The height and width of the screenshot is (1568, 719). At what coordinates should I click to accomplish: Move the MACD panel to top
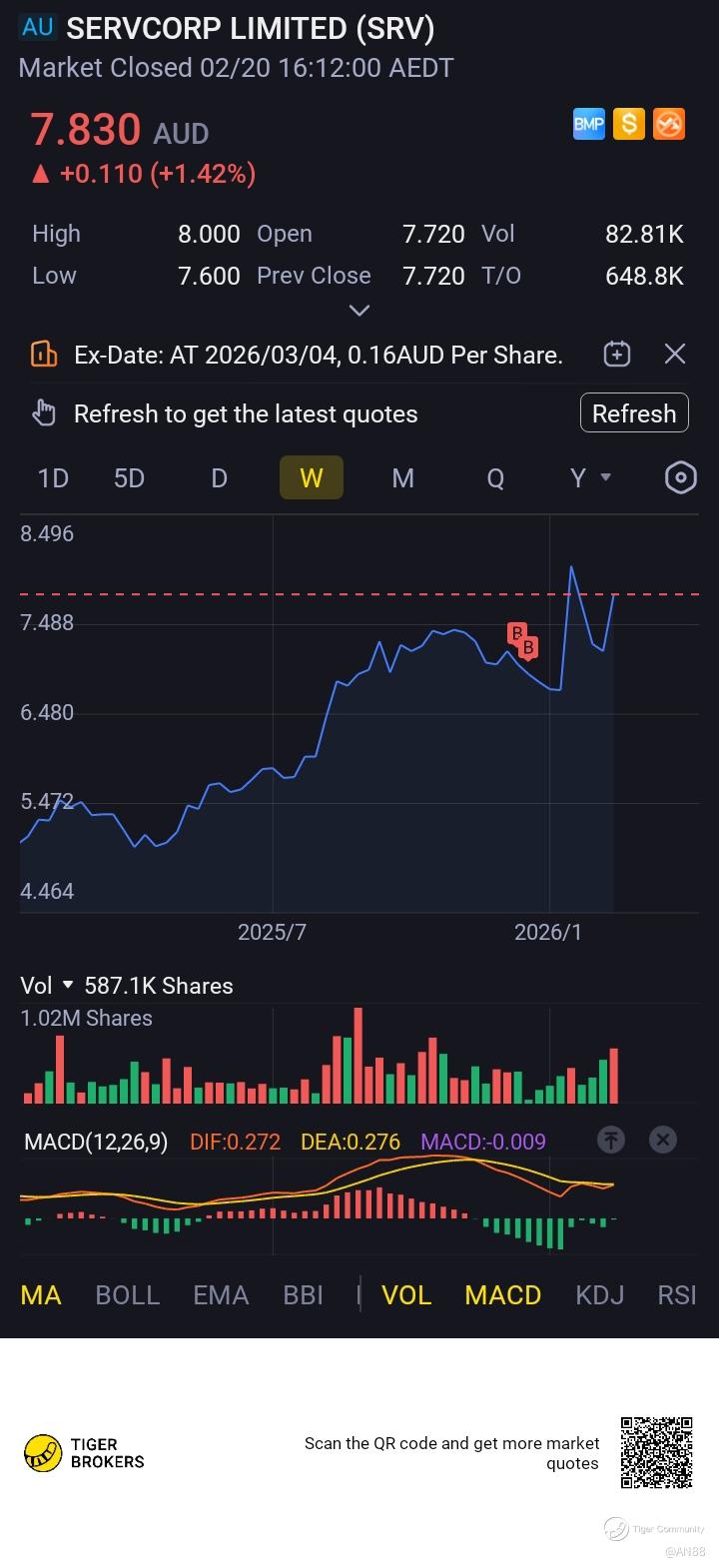click(611, 1140)
